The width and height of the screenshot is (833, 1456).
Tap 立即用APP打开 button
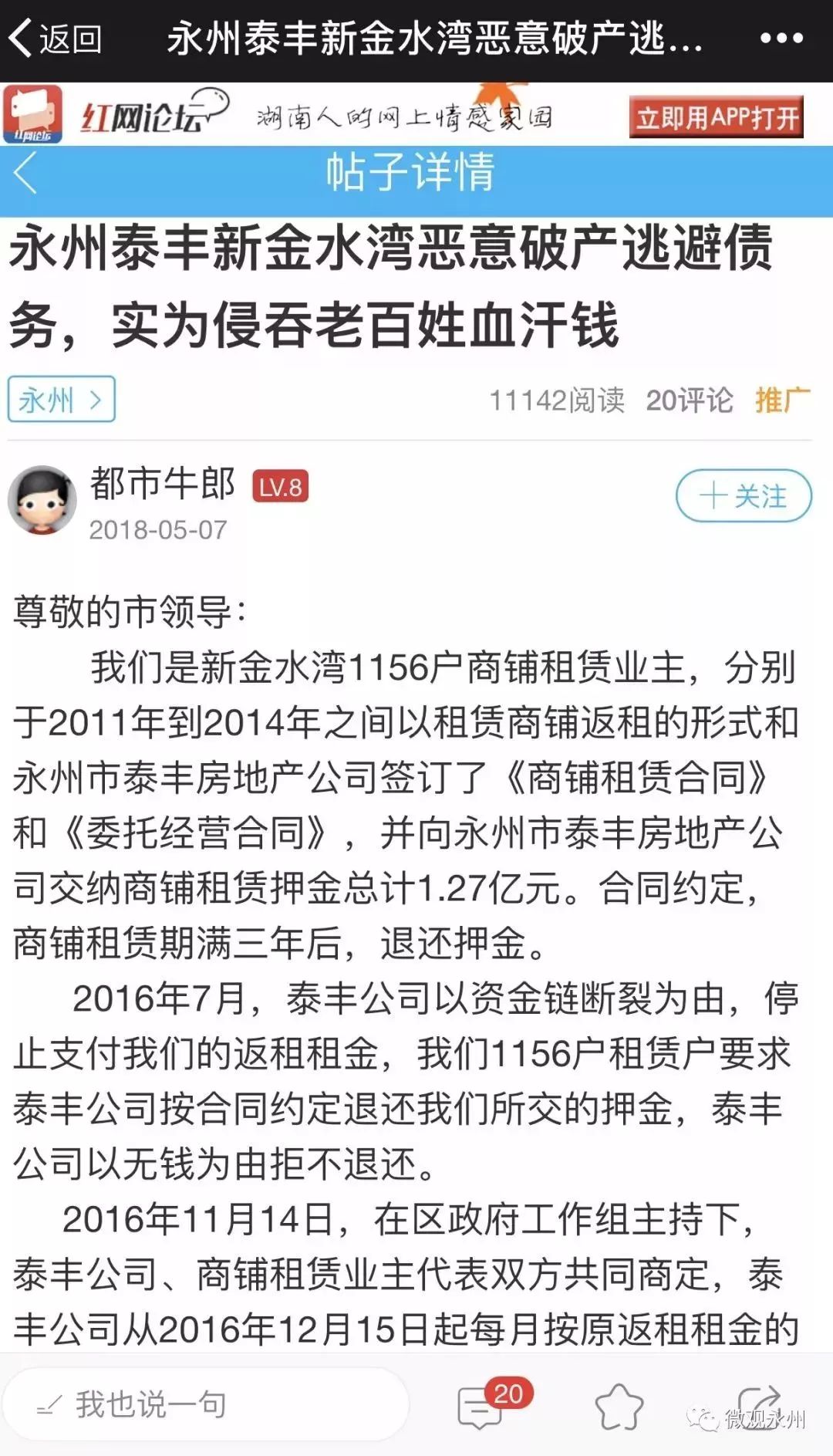(x=716, y=117)
